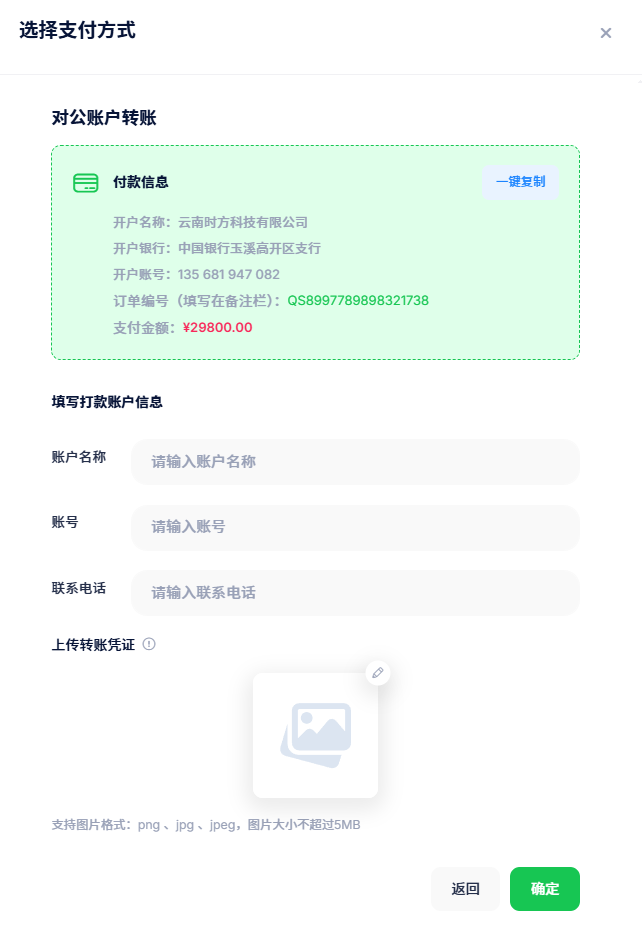The width and height of the screenshot is (642, 951).
Task: Go back with 返回 button
Action: 465,889
